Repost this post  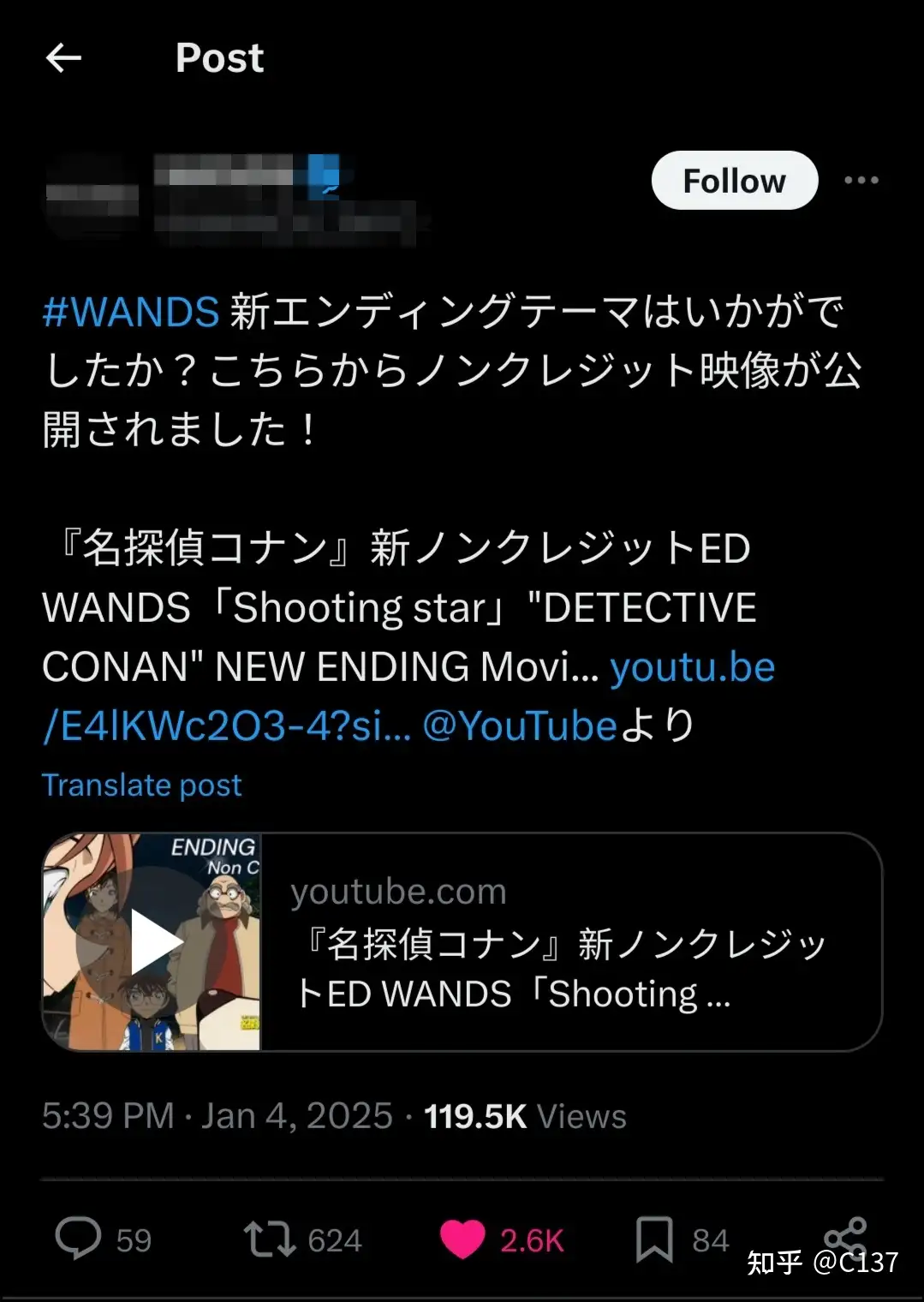coord(270,1239)
